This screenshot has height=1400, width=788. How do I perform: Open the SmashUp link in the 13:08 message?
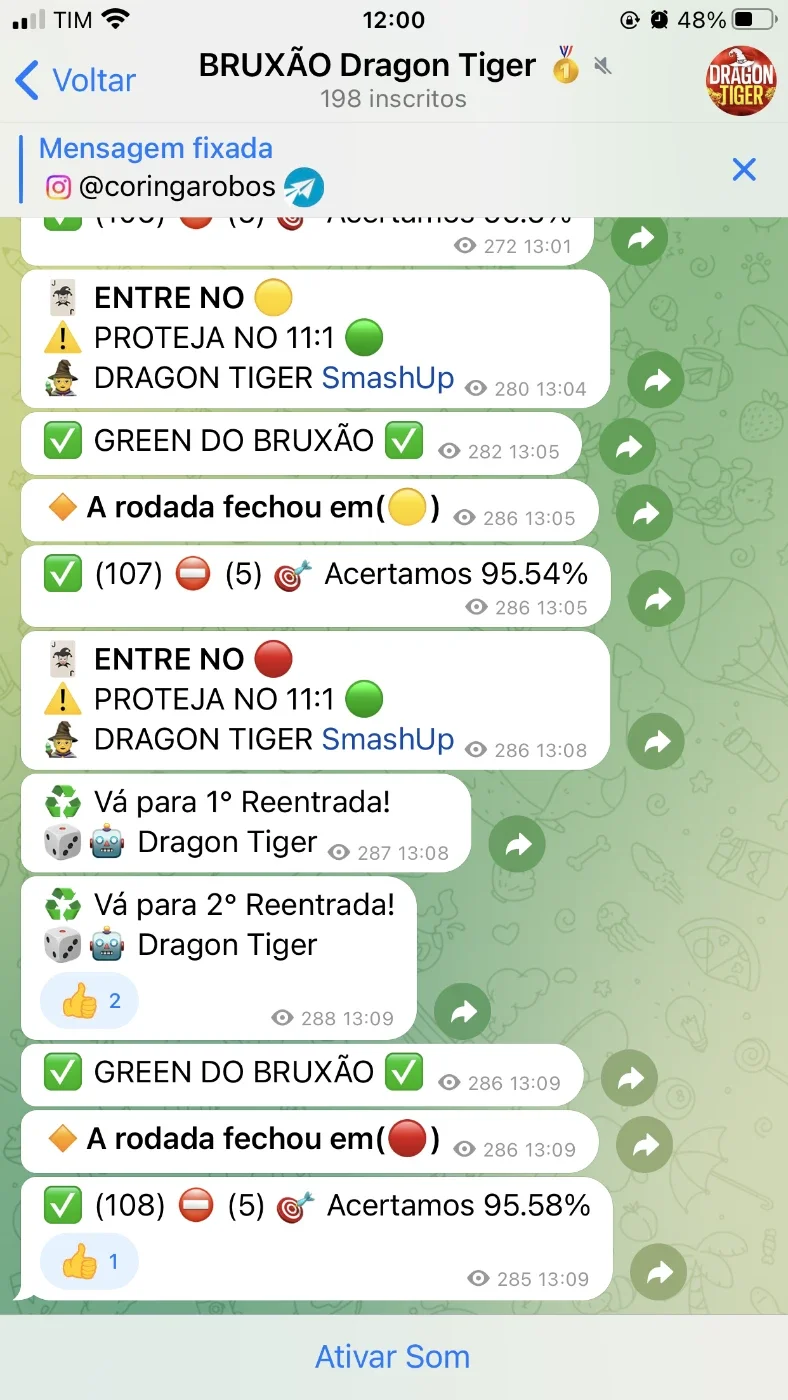388,739
